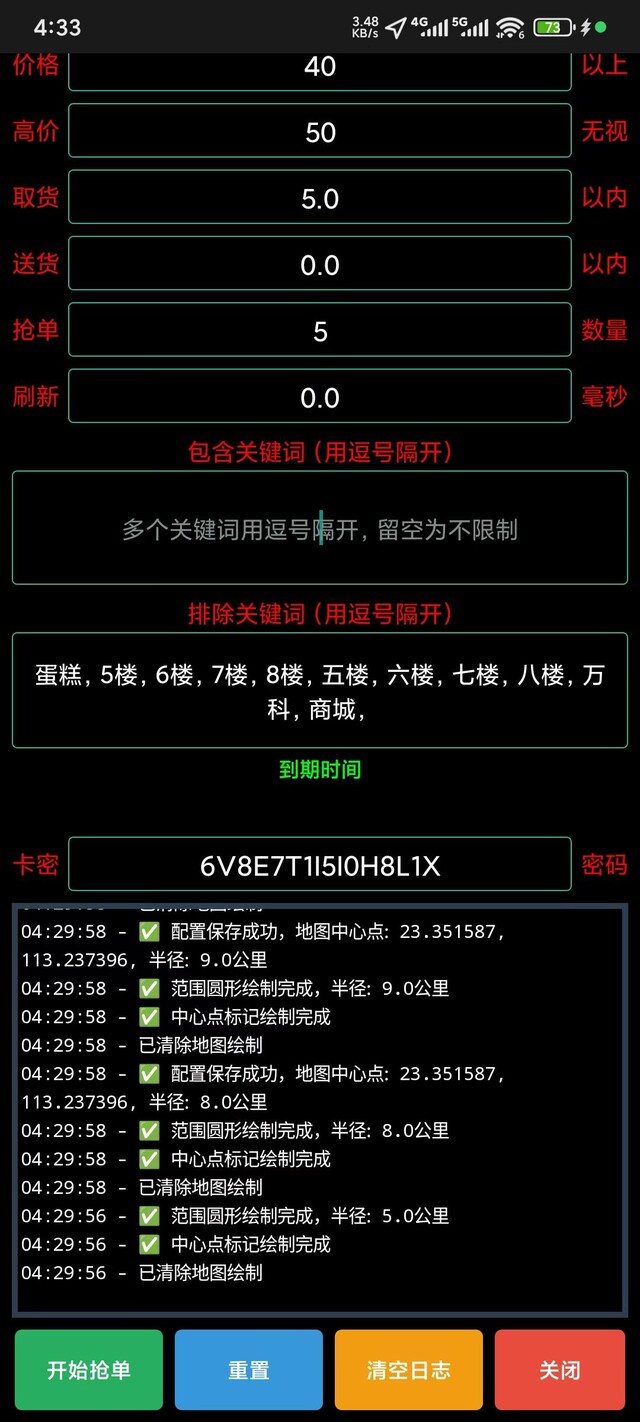Select the 卡密 input field
Screen dimensions: 640x1422
point(320,865)
